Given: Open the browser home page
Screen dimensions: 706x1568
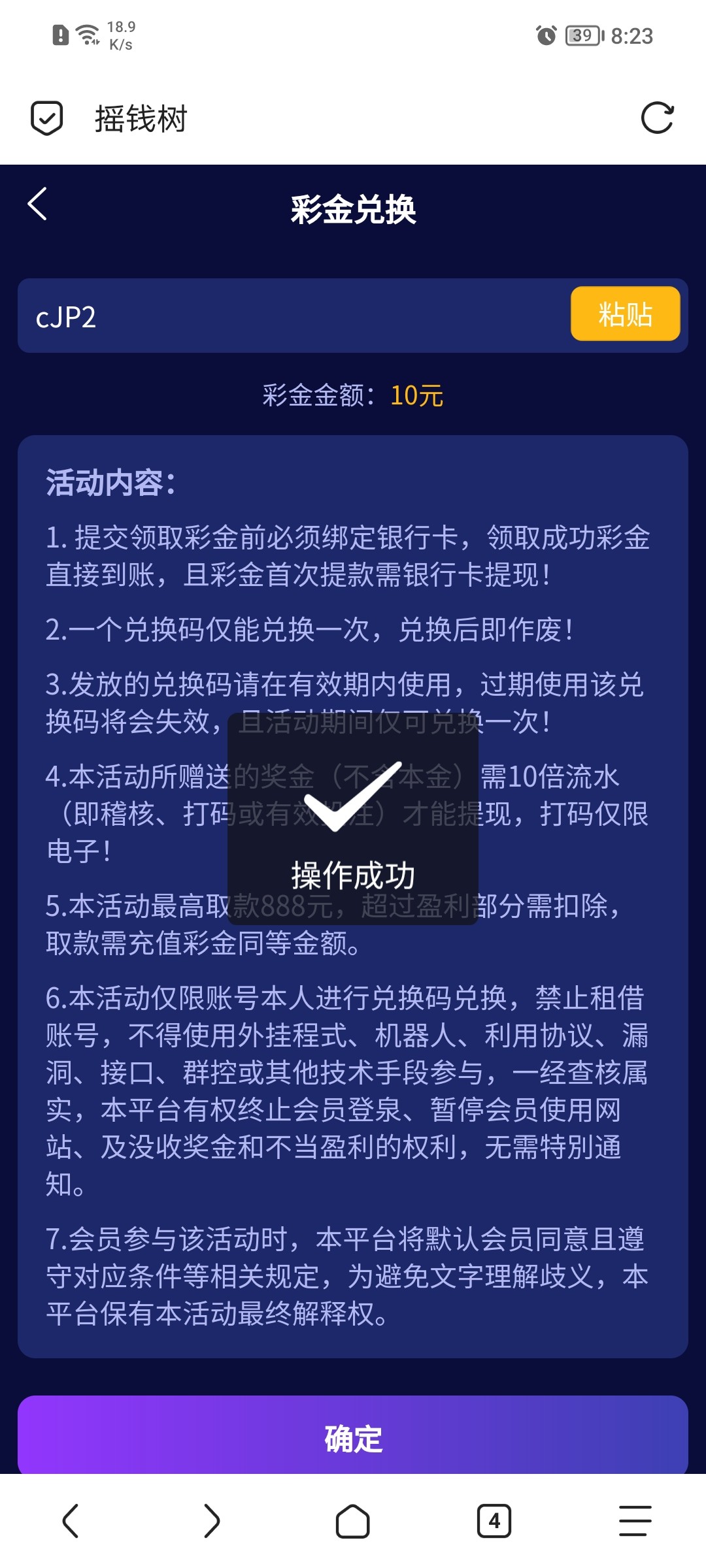Looking at the screenshot, I should 352,1521.
